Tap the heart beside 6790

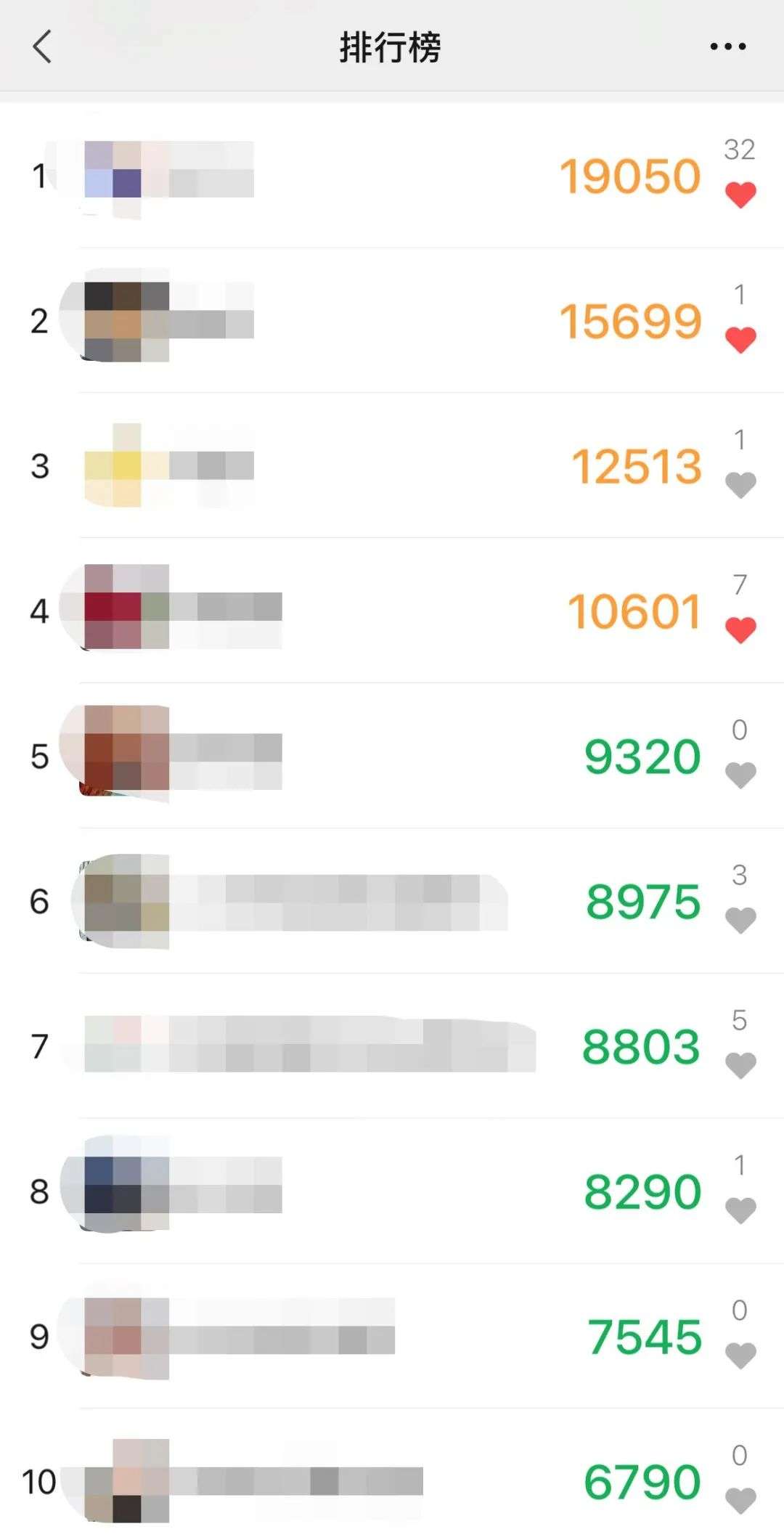point(740,1501)
